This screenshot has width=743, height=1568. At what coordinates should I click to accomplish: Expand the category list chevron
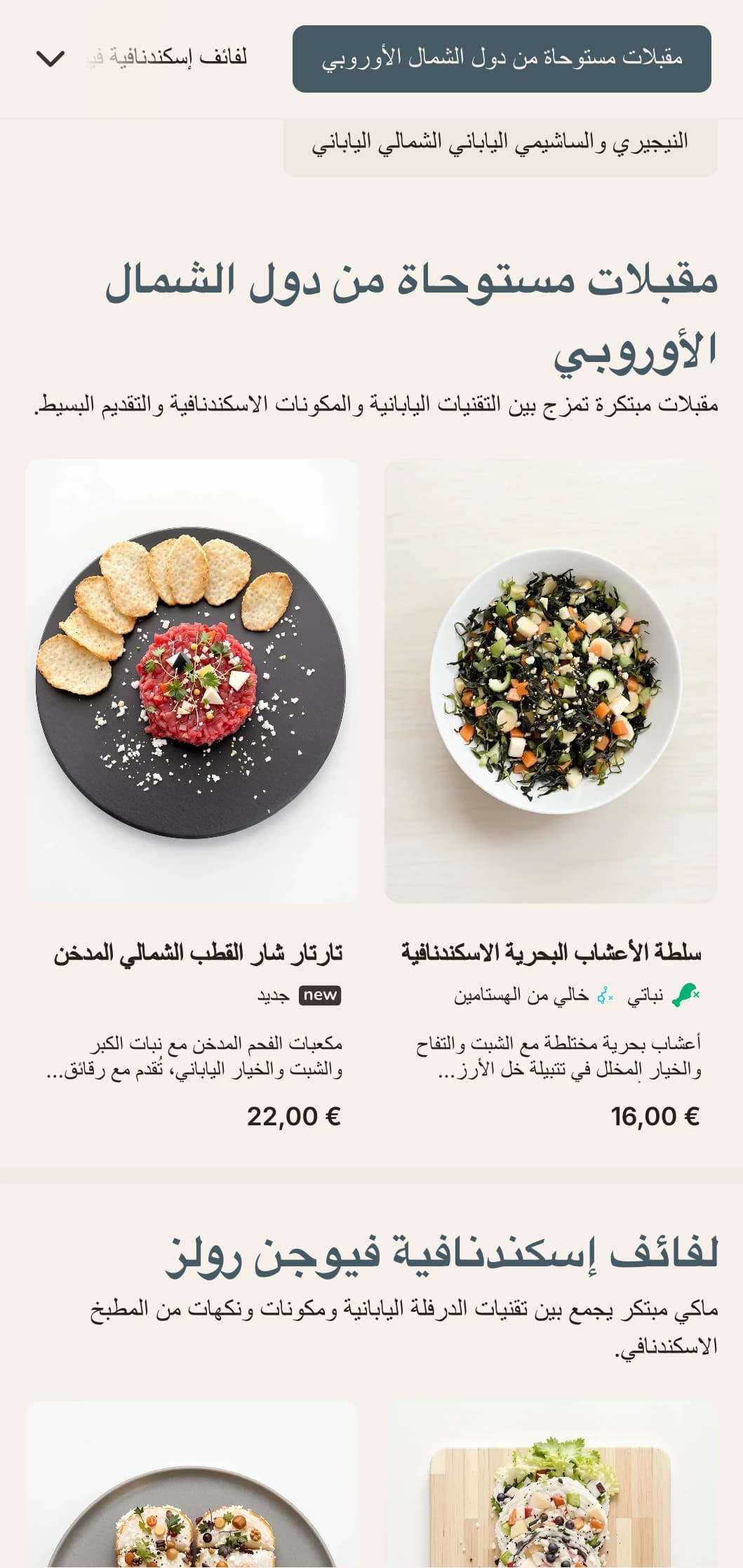[x=51, y=58]
